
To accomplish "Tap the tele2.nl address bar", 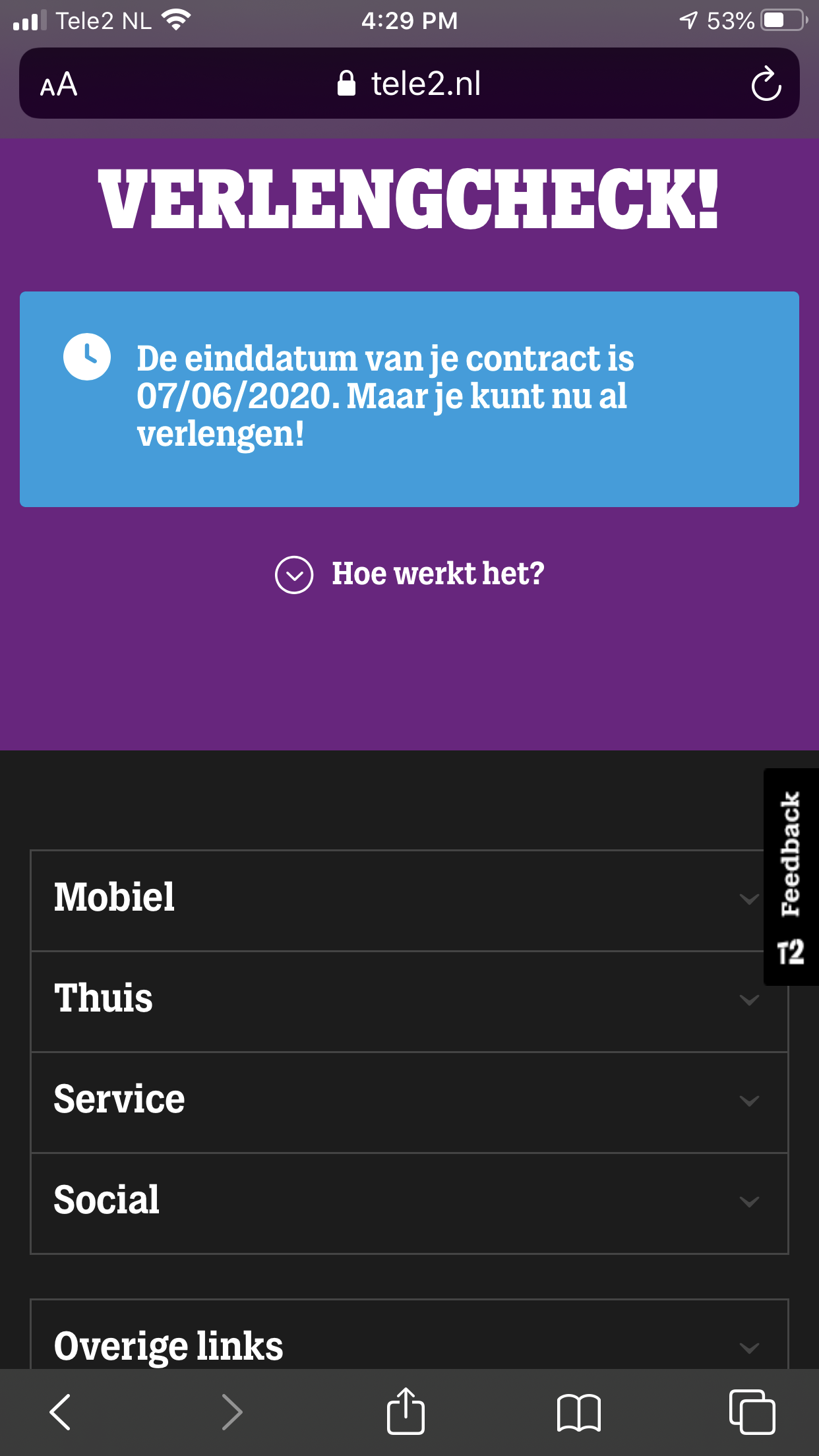I will tap(409, 84).
